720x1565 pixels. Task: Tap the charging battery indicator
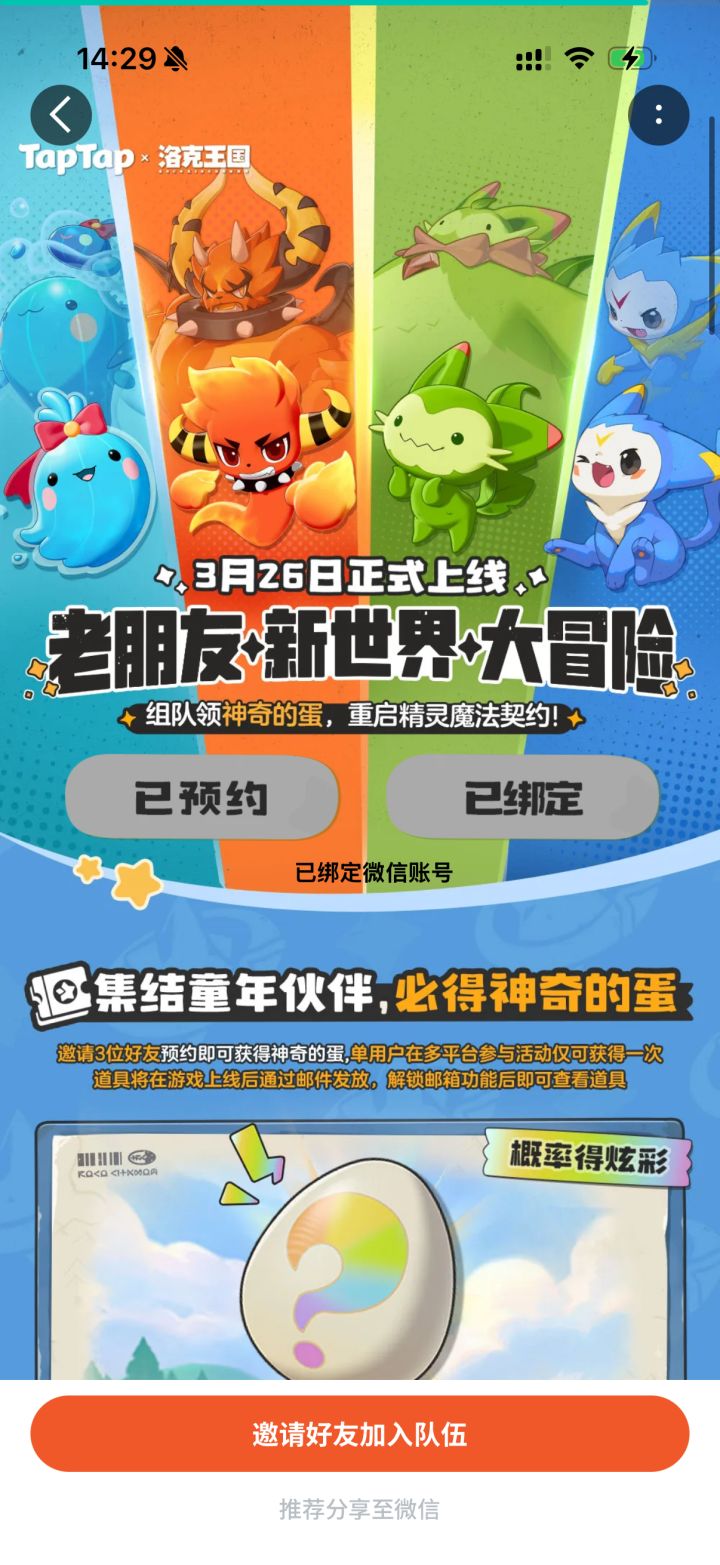point(629,60)
